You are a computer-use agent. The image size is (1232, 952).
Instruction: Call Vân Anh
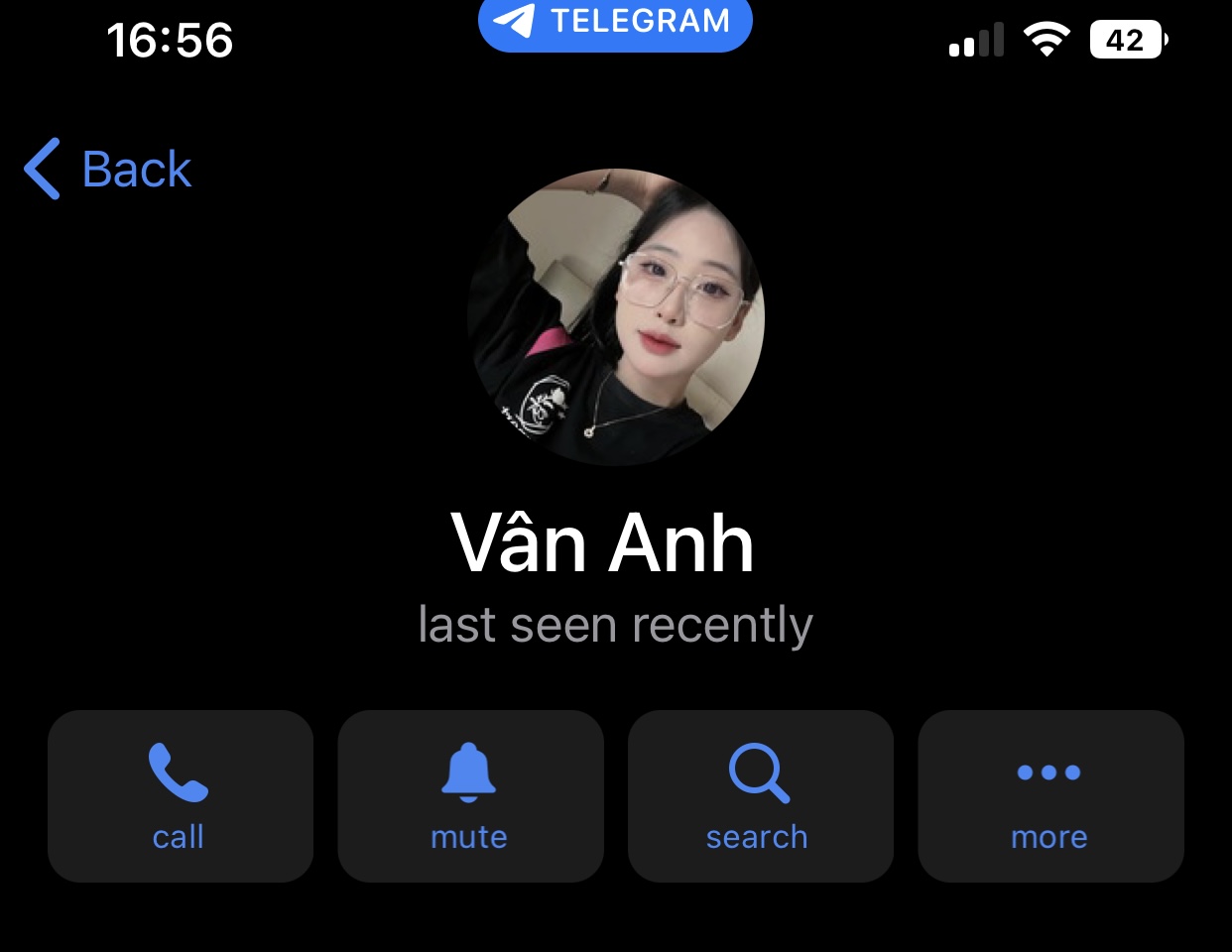click(x=180, y=795)
